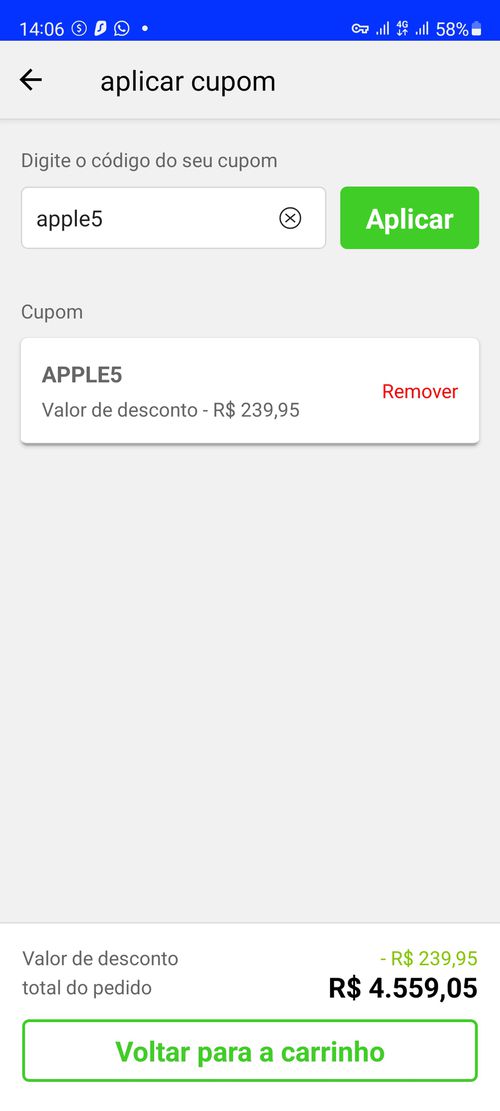Go back using the arrow icon
500x1111 pixels.
pyautogui.click(x=30, y=80)
